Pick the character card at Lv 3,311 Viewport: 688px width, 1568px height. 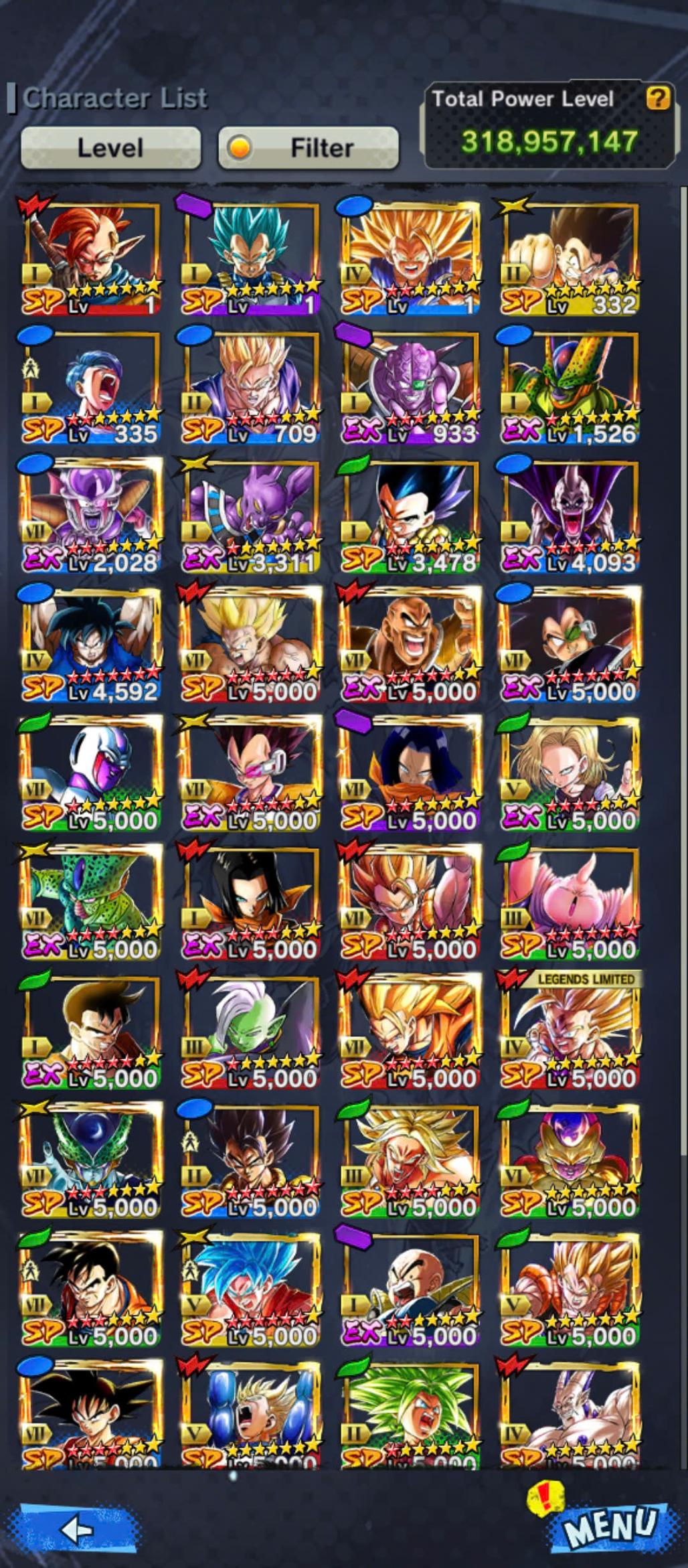tap(251, 515)
